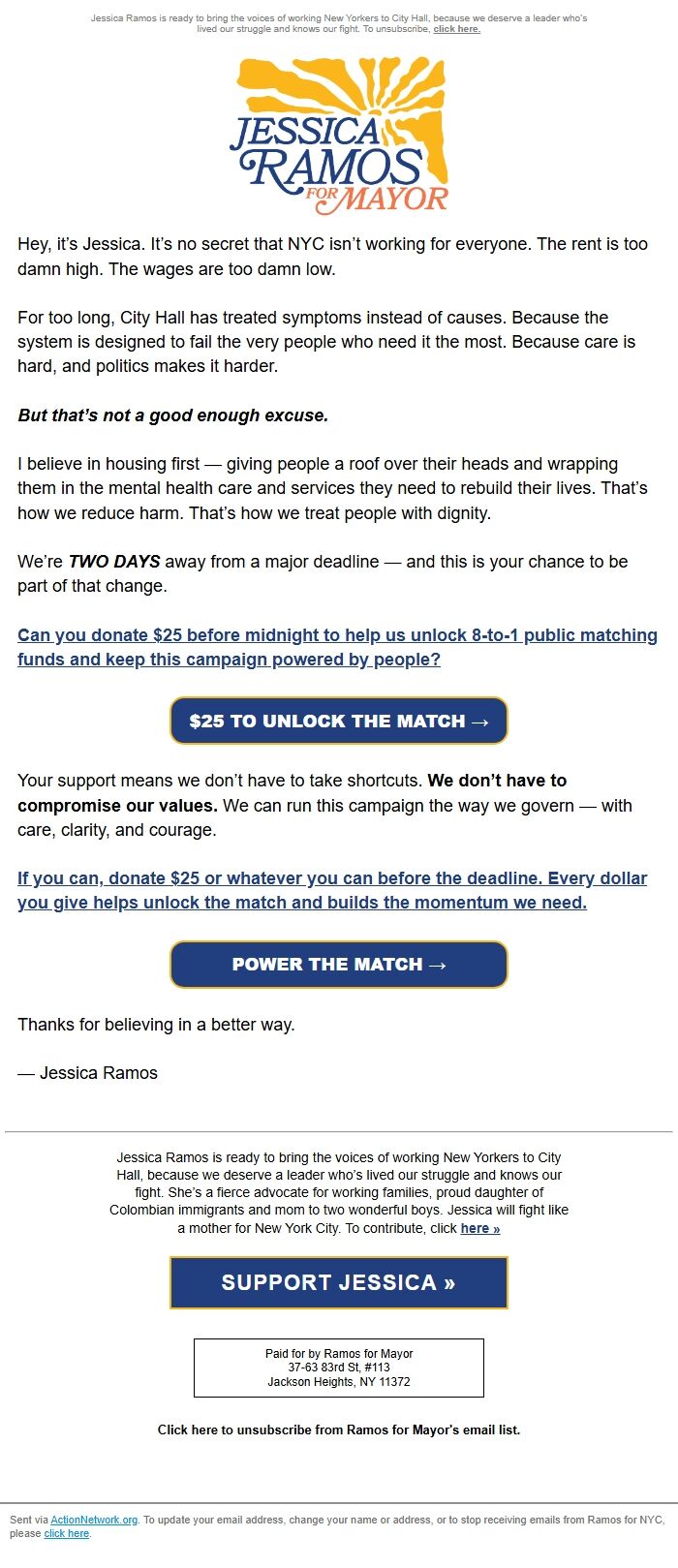Follow the "If you can, donate $25" link
This screenshot has height=1568, width=678.
coord(332,890)
